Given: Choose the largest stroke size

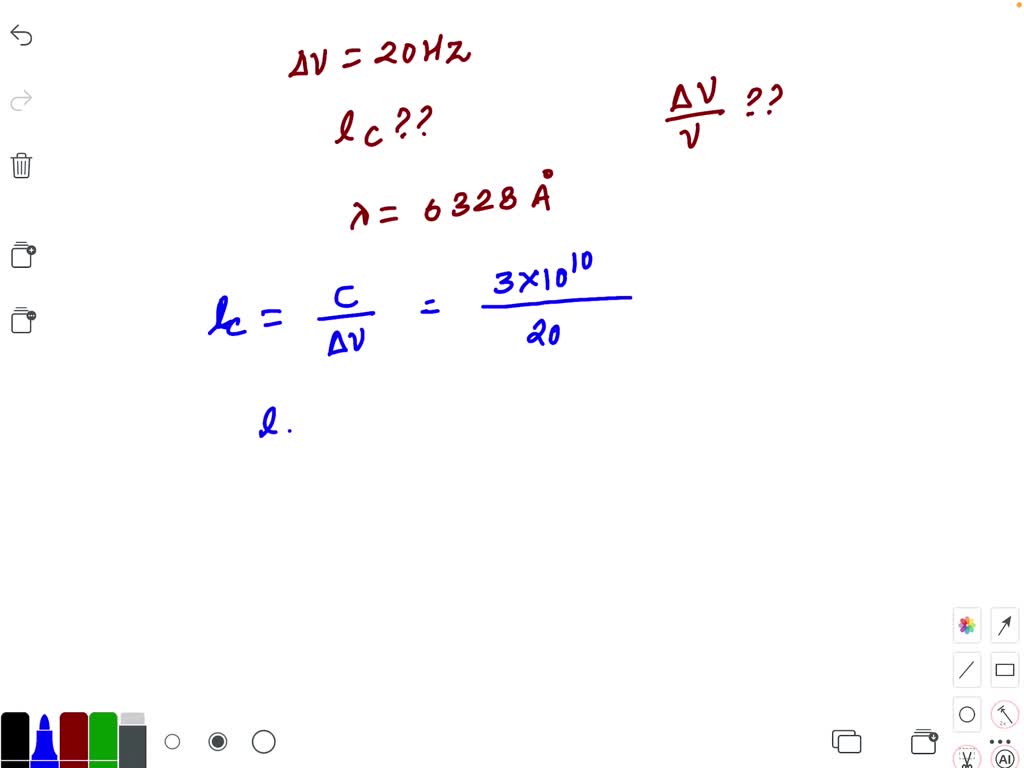Looking at the screenshot, I should [263, 742].
